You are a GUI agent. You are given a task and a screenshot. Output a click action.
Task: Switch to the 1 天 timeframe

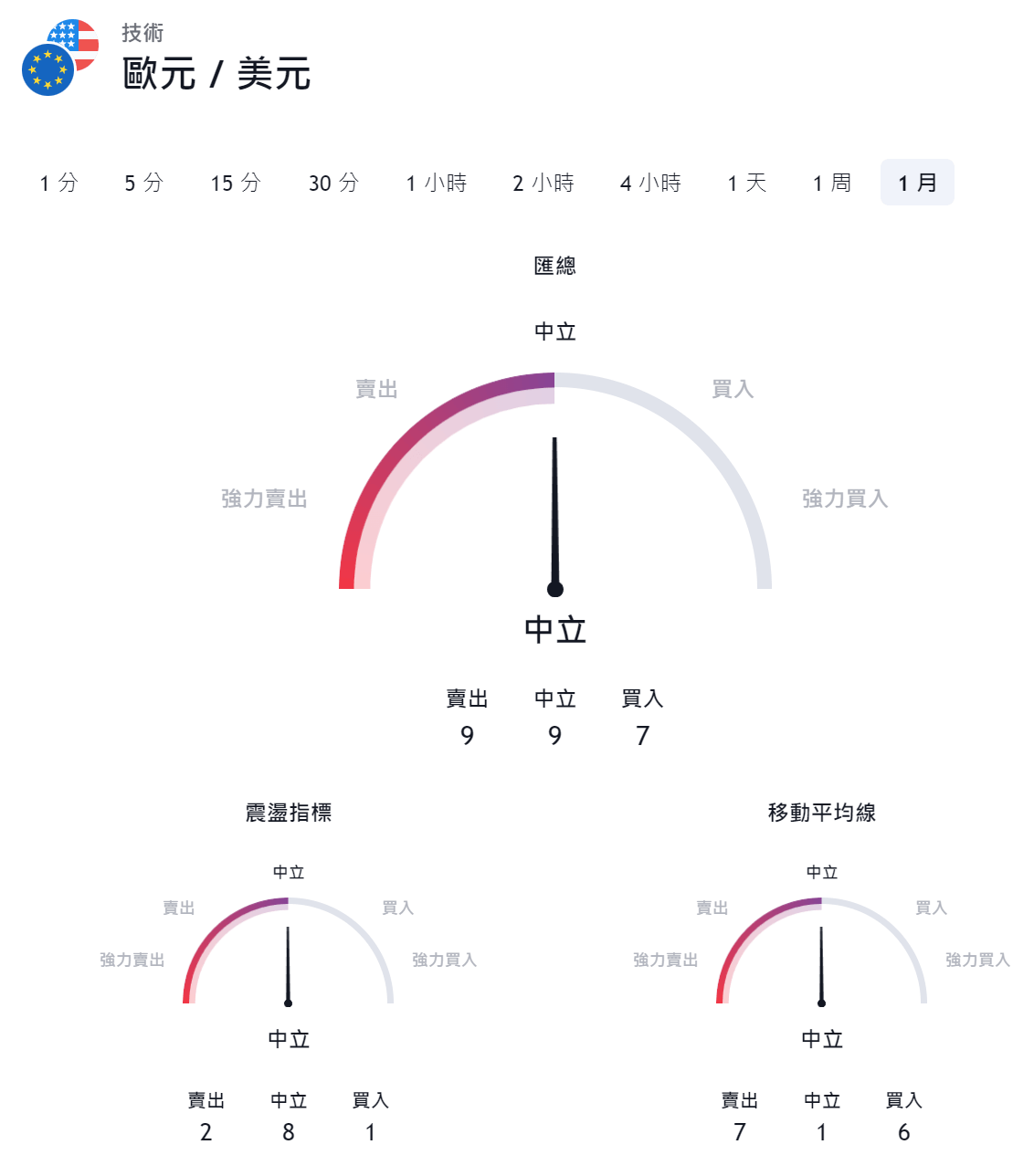click(x=746, y=183)
